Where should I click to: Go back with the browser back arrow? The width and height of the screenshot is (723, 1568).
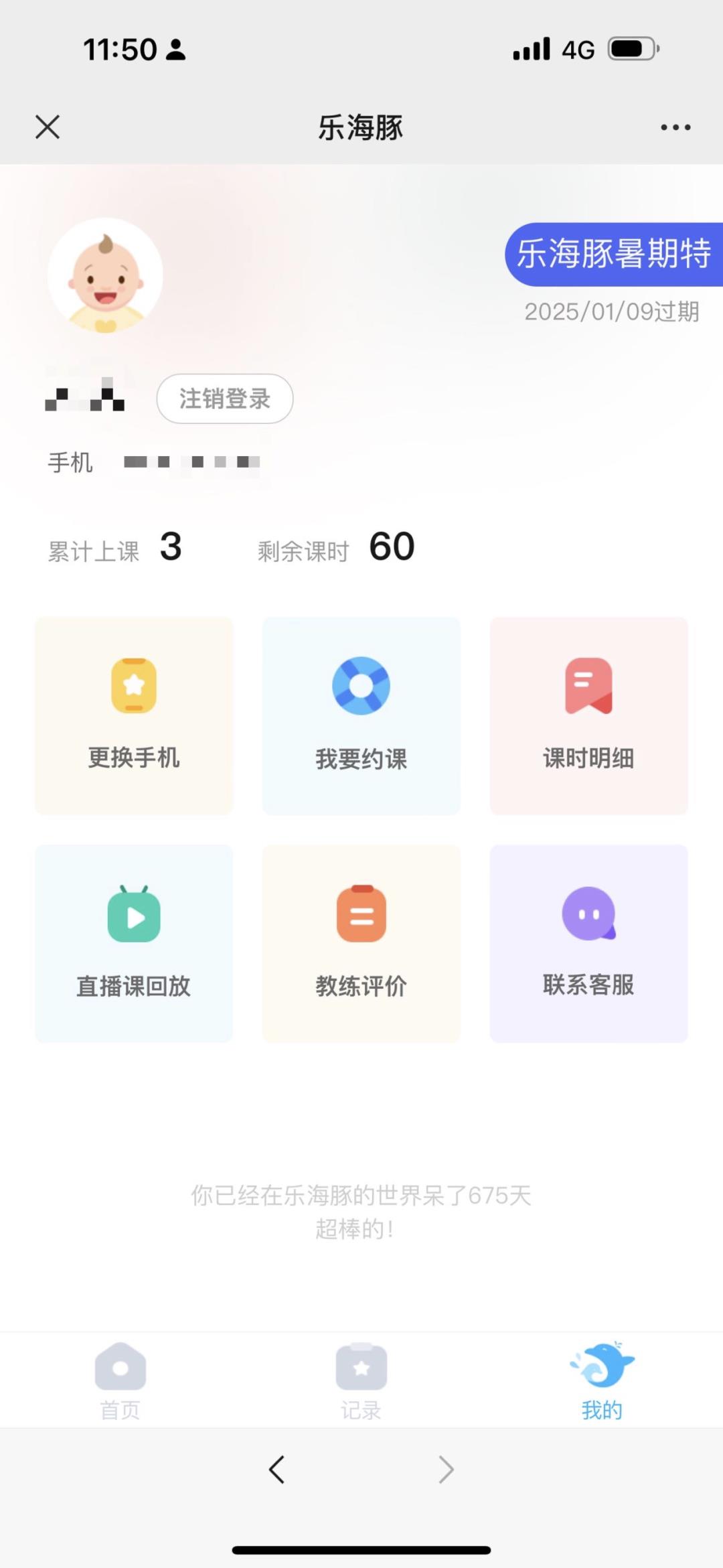pyautogui.click(x=276, y=1470)
